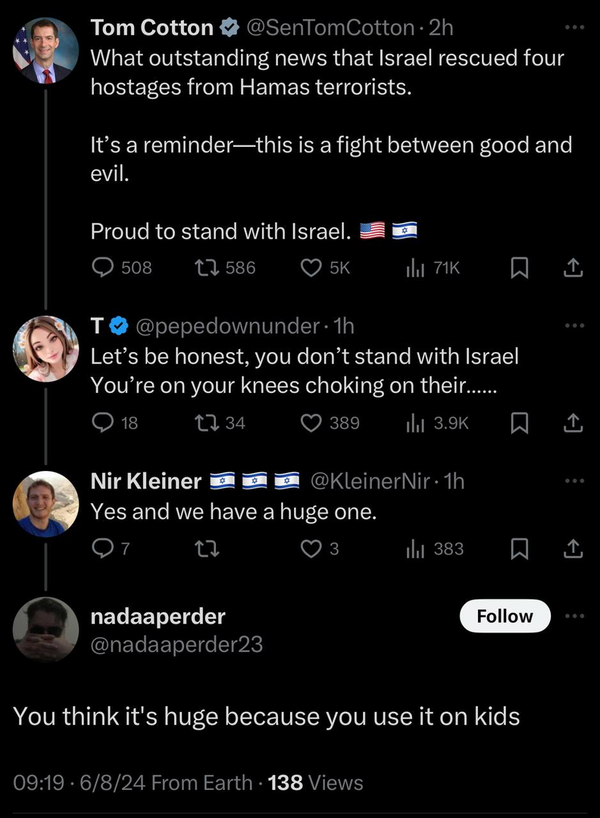Like Tom Cotton's tweet

pos(311,267)
